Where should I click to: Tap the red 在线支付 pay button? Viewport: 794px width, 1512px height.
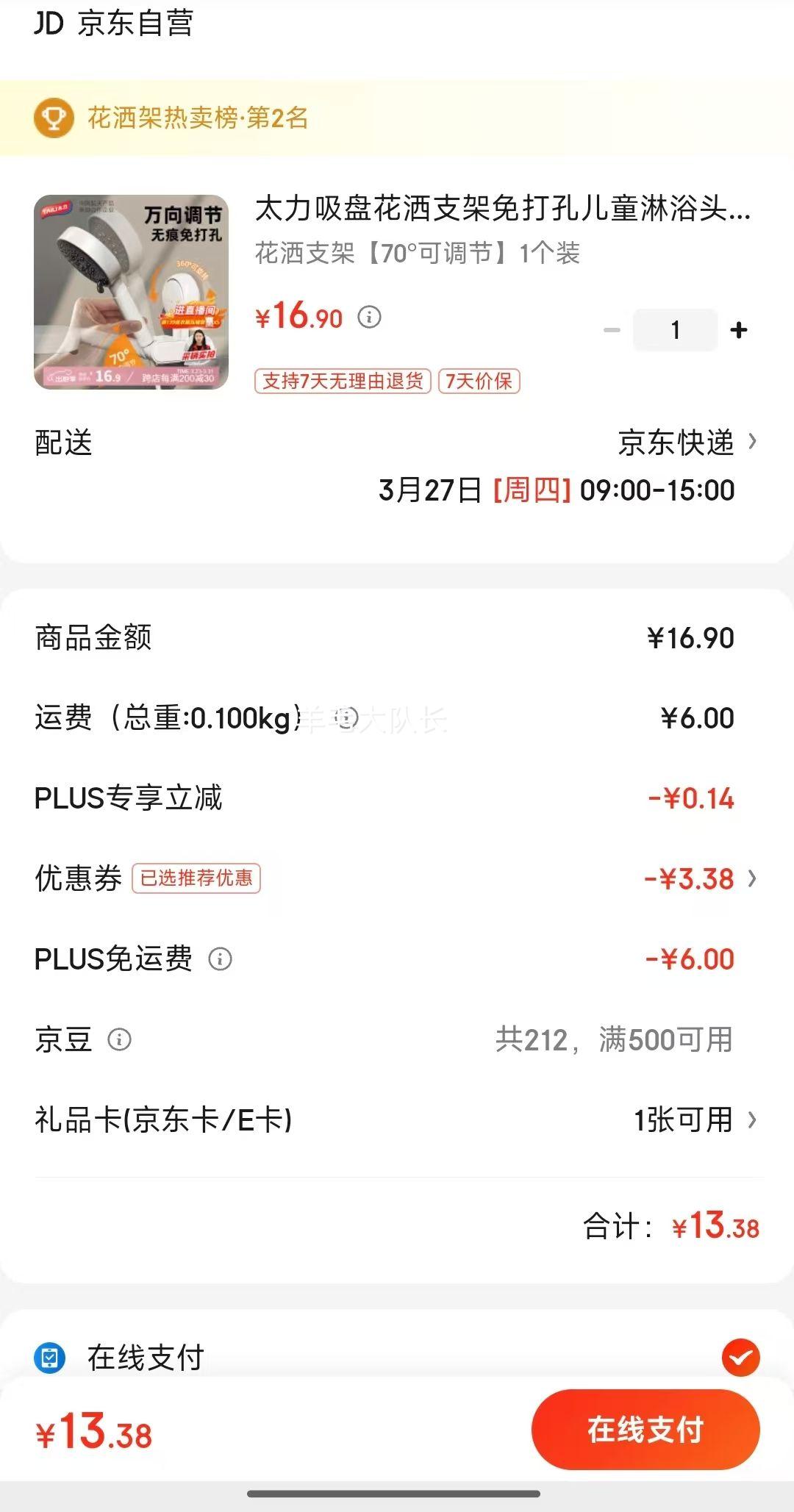click(x=645, y=1430)
